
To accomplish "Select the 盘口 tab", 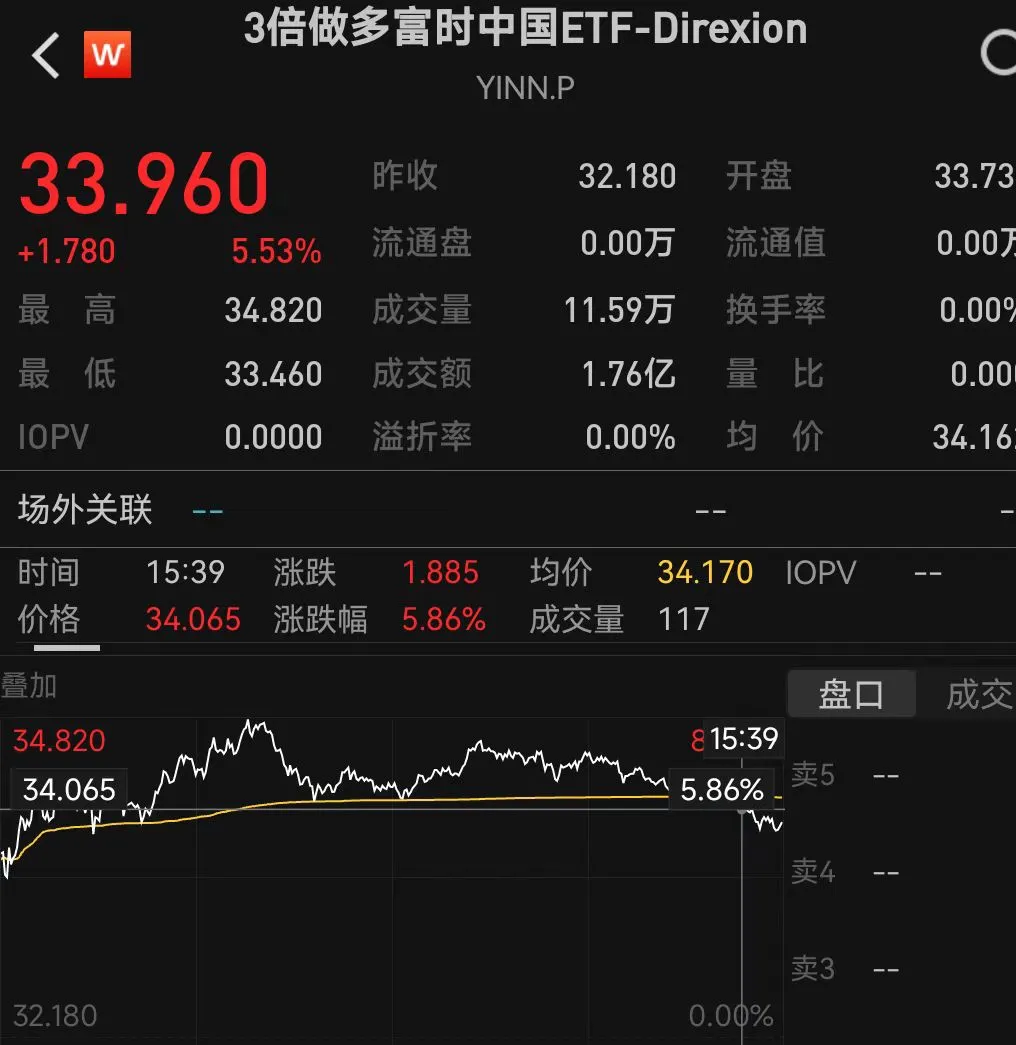I will 851,694.
